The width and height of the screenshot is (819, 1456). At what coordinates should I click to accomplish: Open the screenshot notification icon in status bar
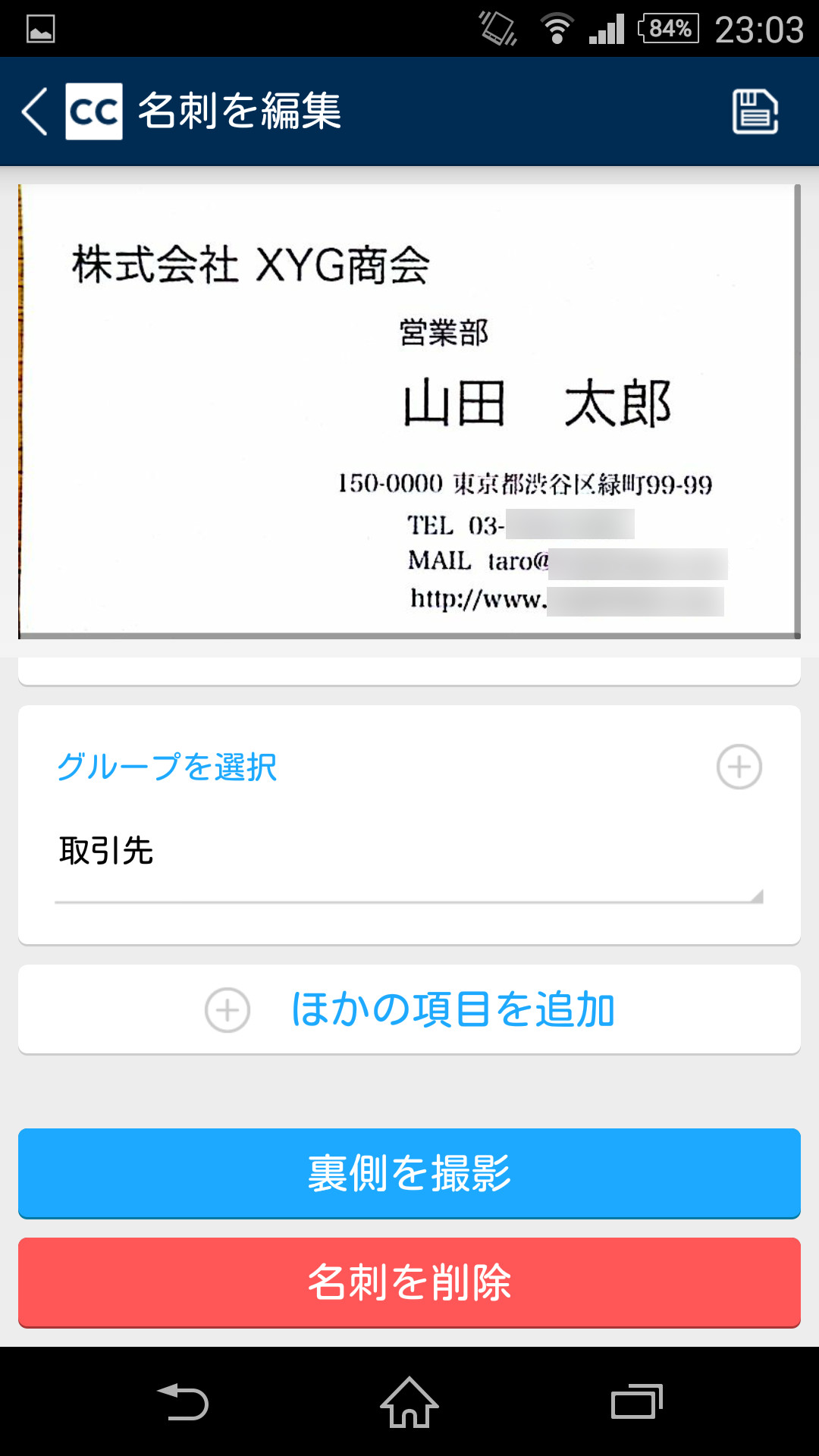tap(40, 28)
